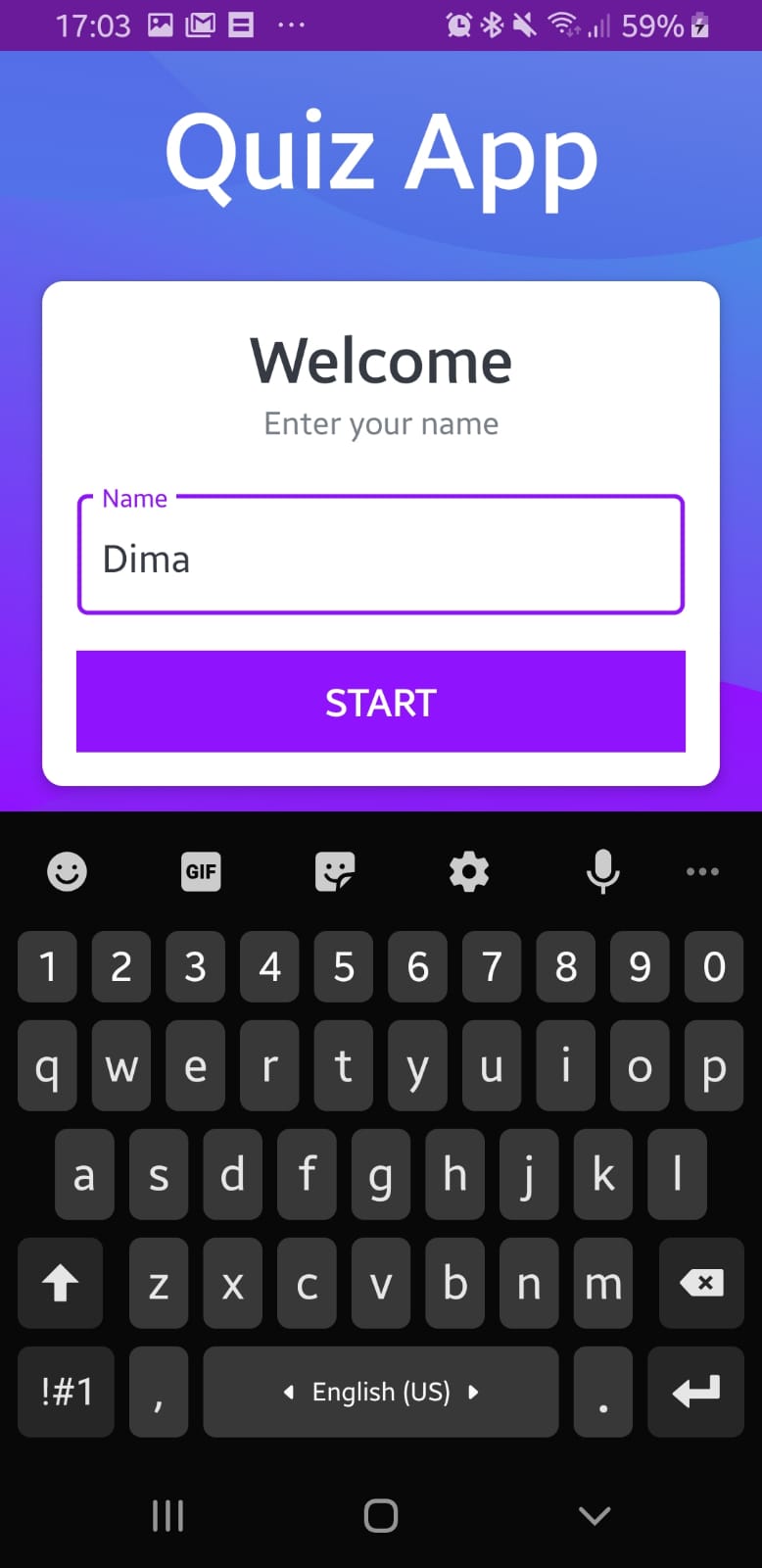Open the sticker panel

[335, 871]
